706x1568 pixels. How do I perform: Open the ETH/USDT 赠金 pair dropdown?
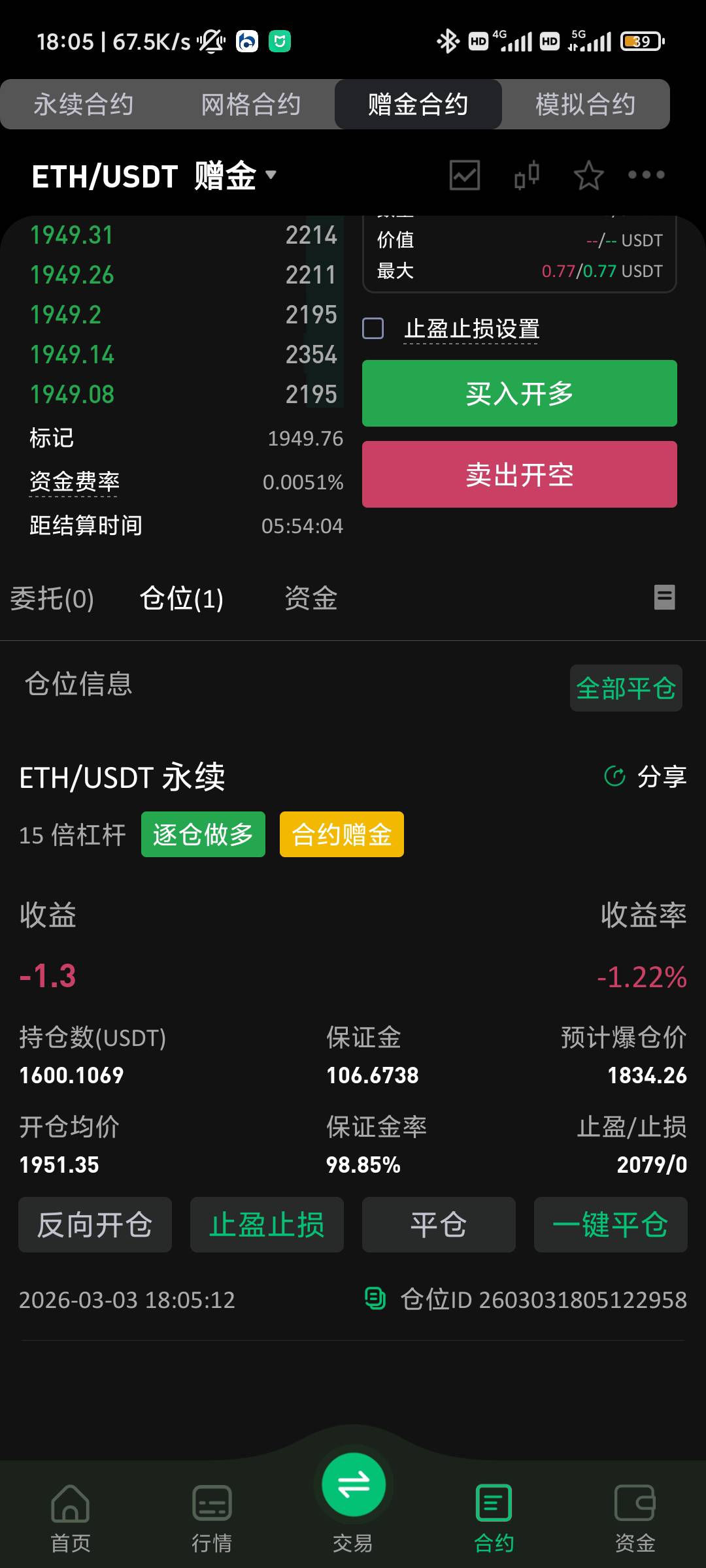point(154,176)
